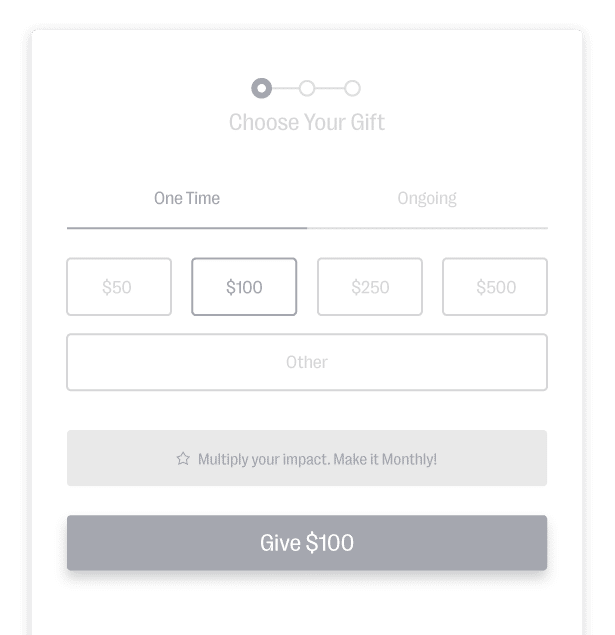Confirm with the Give $100 button
The width and height of the screenshot is (615, 635).
[307, 543]
